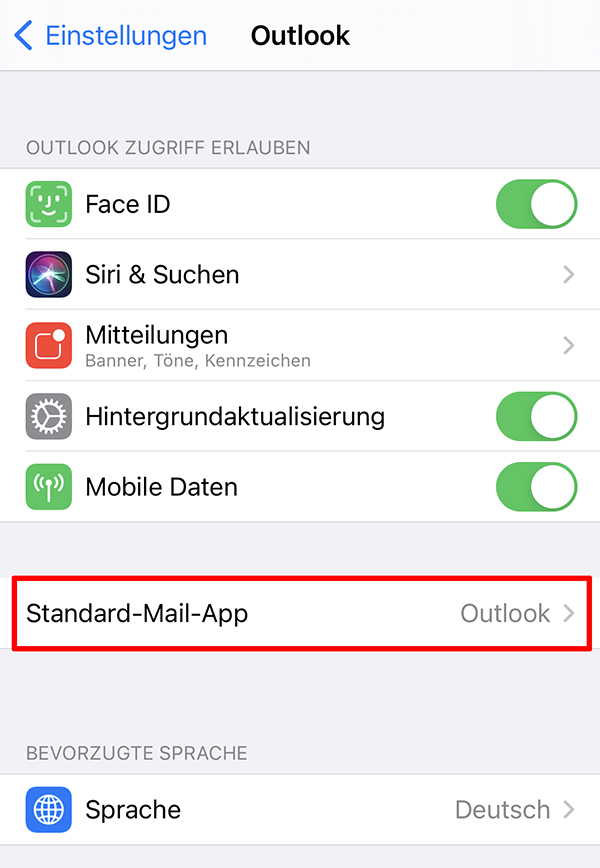
Task: Disable the Face ID toggle
Action: (536, 205)
